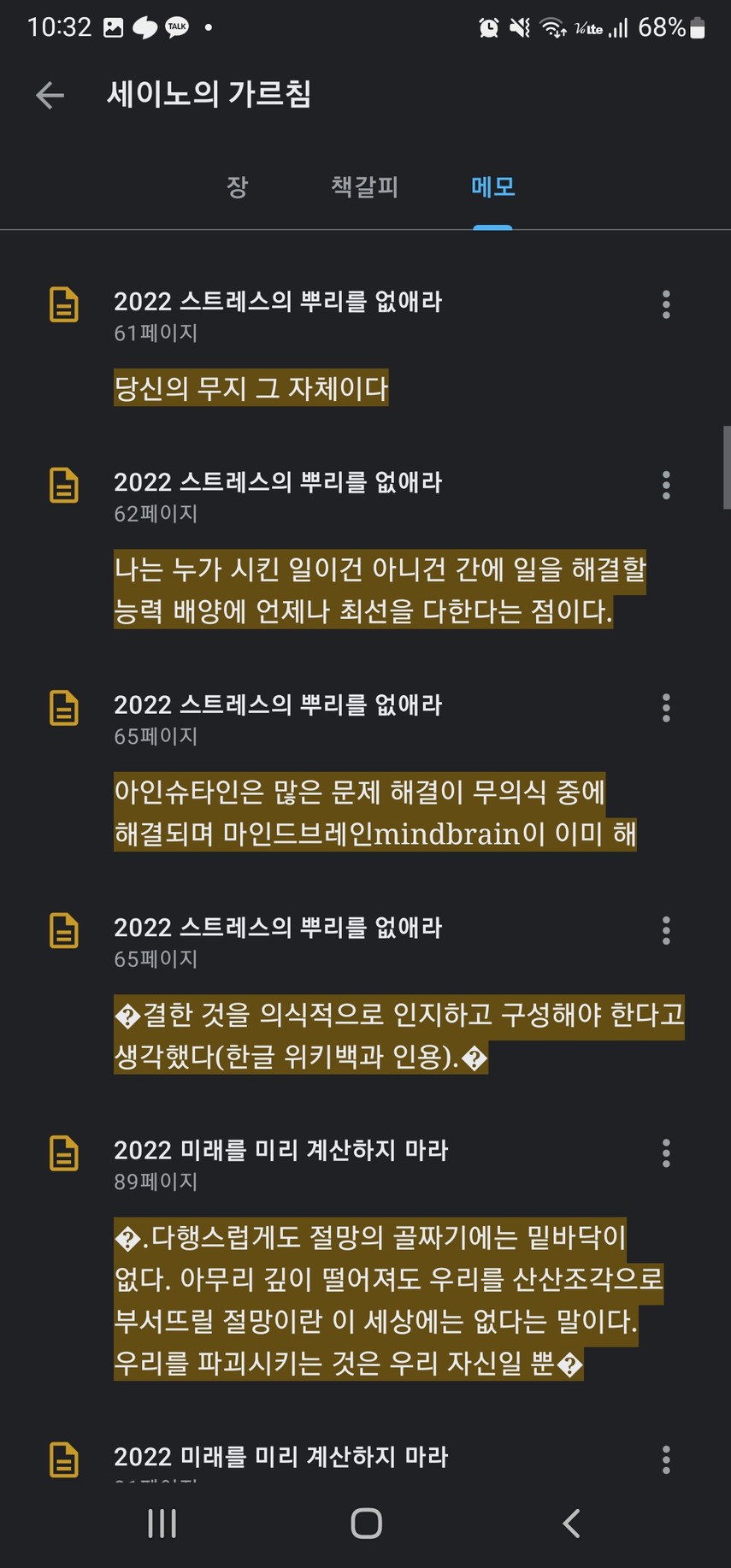Select the 메모 tab
The width and height of the screenshot is (731, 1568).
pyautogui.click(x=493, y=186)
